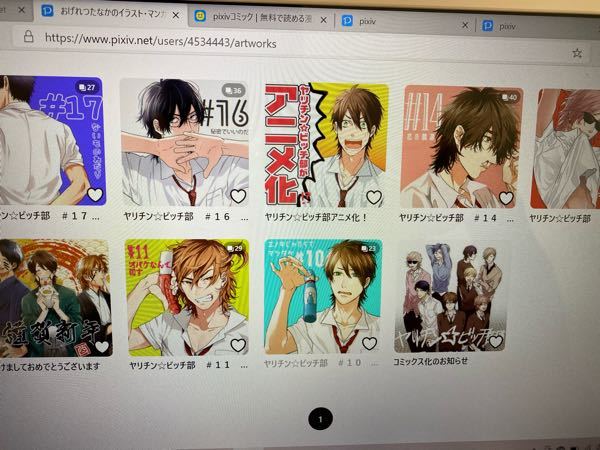
Task: Like the #10 artwork with the heart
Action: coord(369,343)
